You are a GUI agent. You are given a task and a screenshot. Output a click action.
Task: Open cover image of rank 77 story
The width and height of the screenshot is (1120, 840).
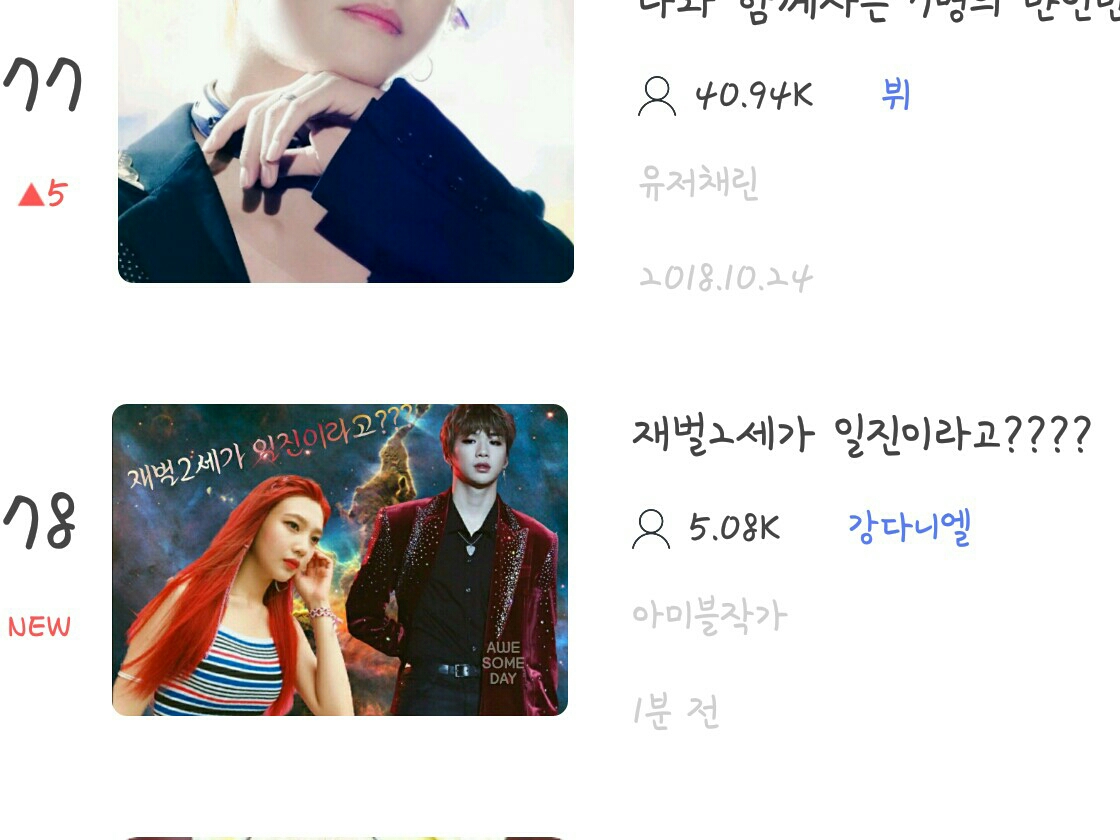tap(346, 140)
